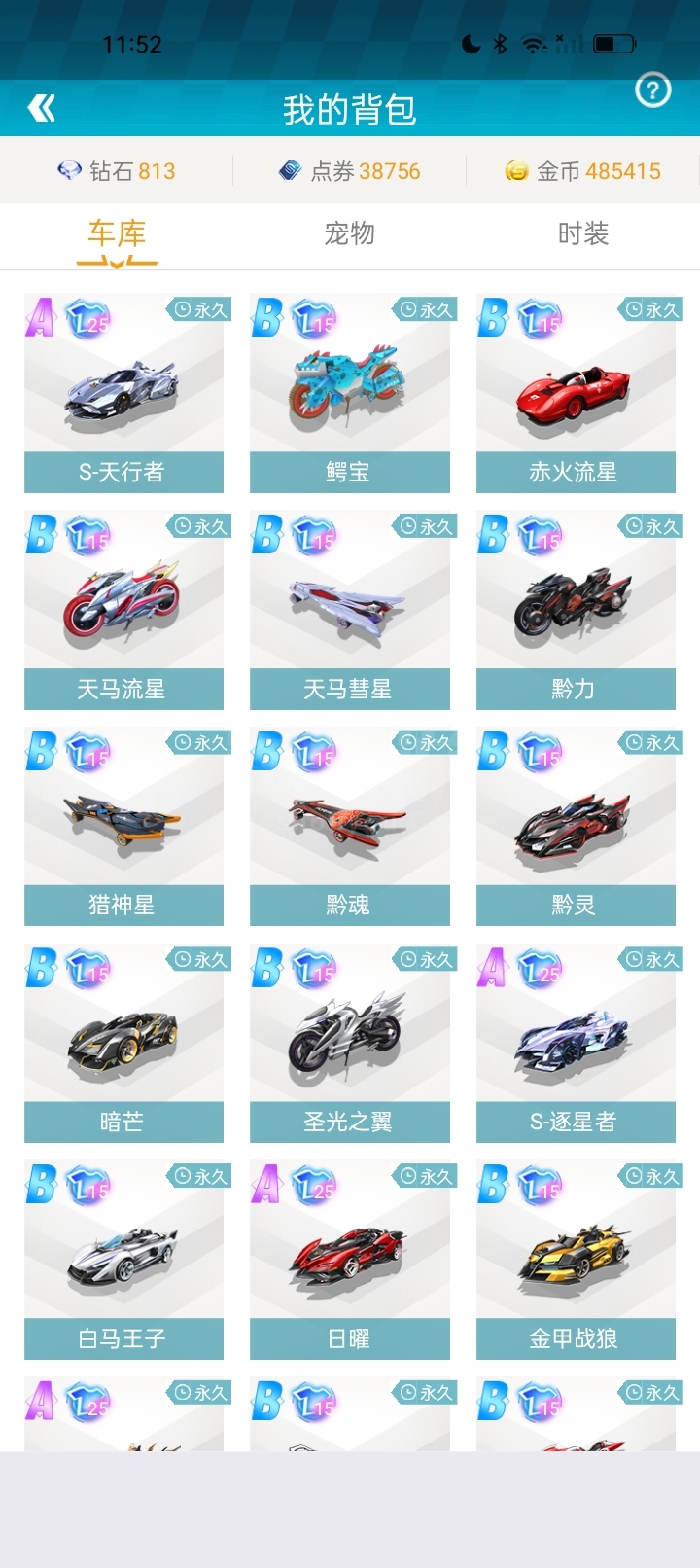Select the 车库 tab

pyautogui.click(x=117, y=233)
